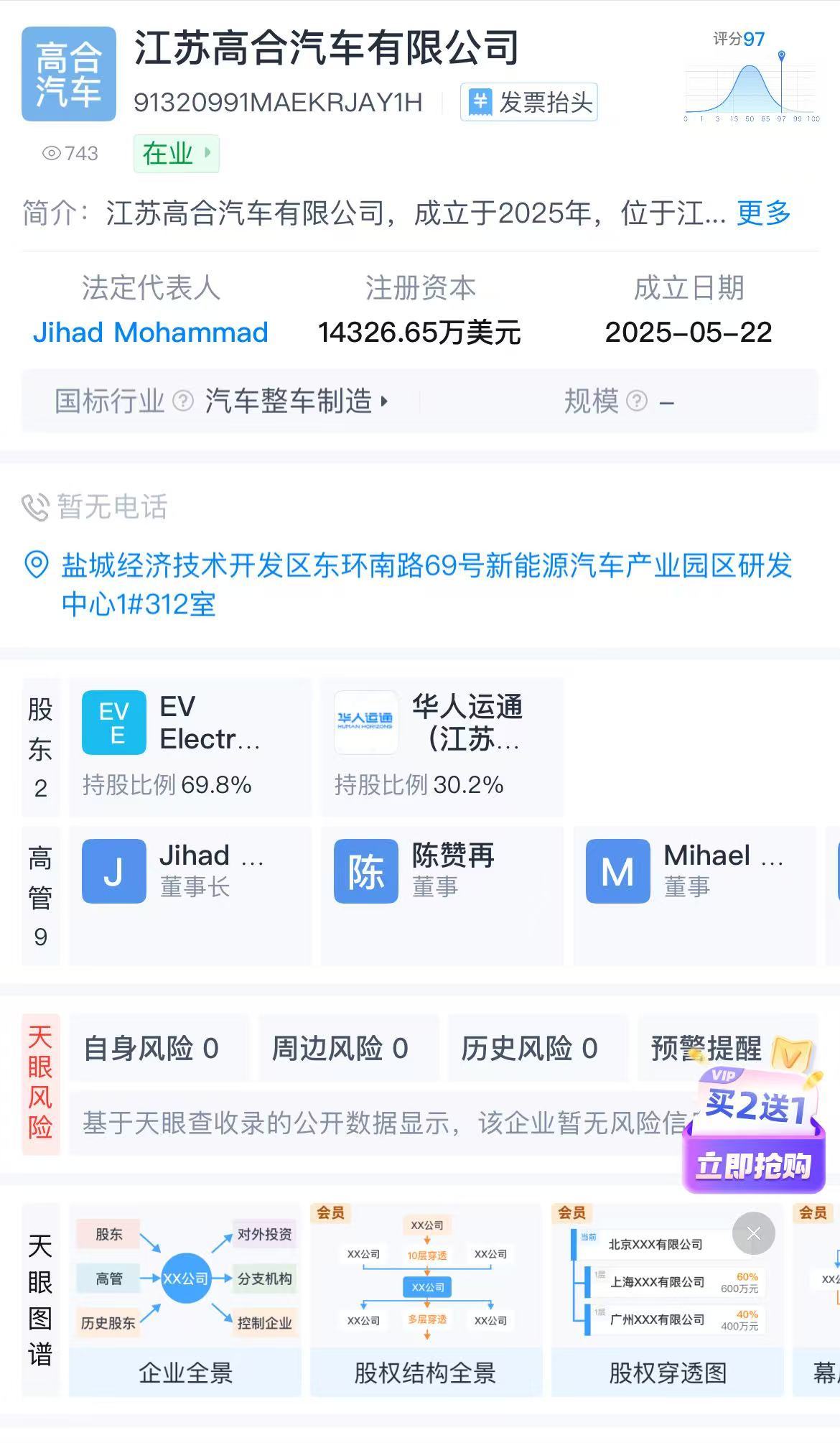Expand the 在业 status details
The image size is (840, 1443).
tap(177, 153)
